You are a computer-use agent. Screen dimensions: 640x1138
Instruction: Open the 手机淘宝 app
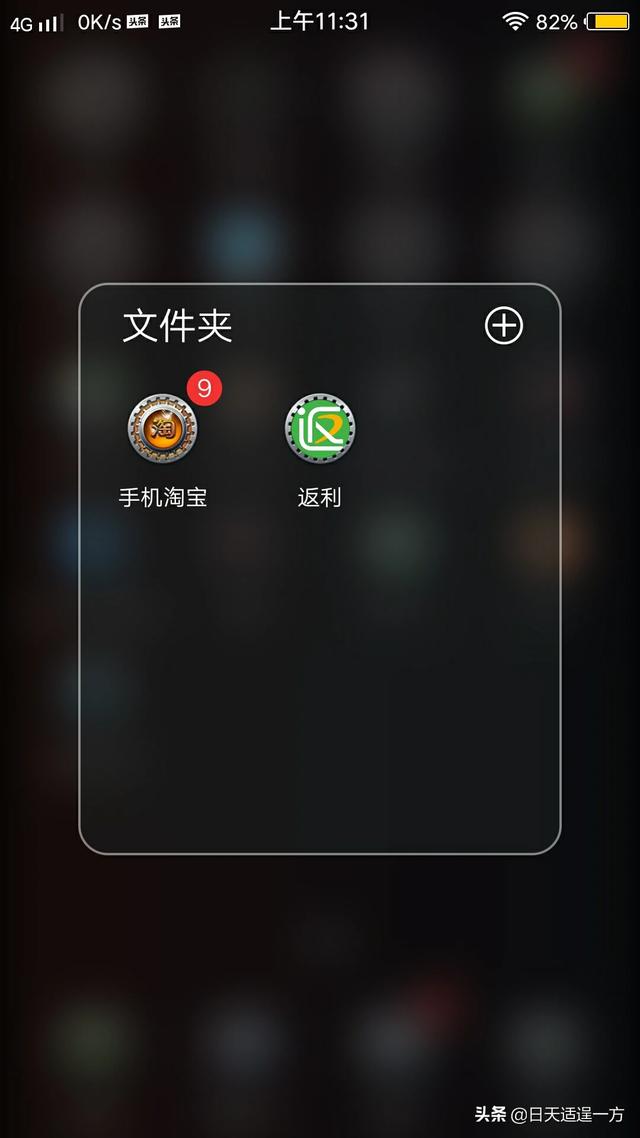click(162, 429)
